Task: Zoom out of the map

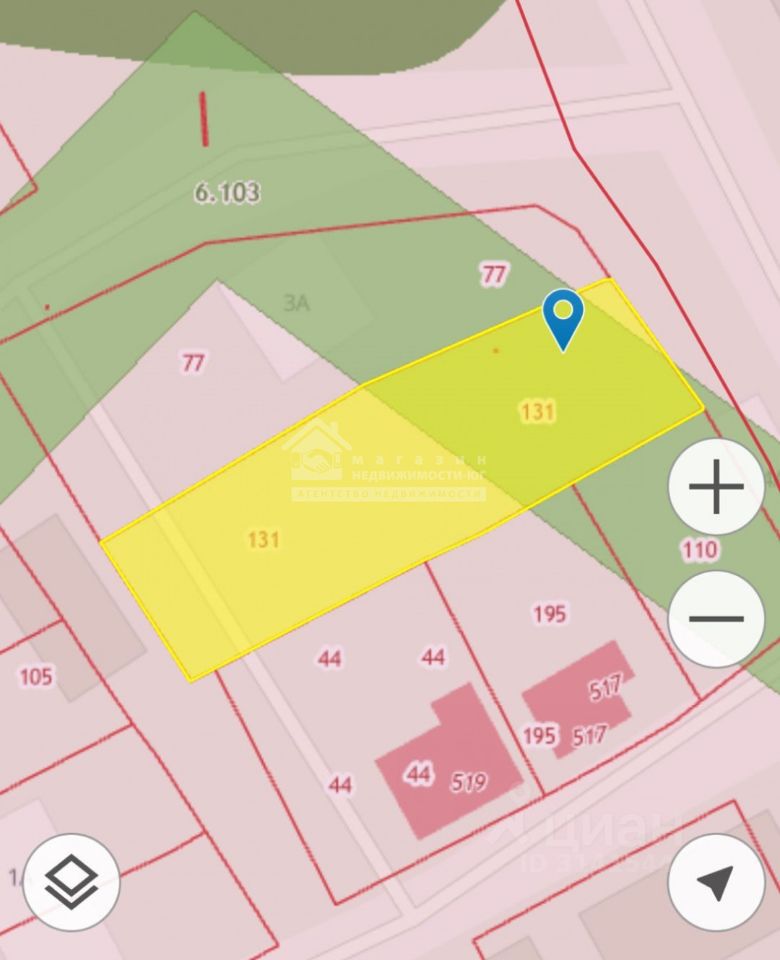Action: (x=716, y=618)
